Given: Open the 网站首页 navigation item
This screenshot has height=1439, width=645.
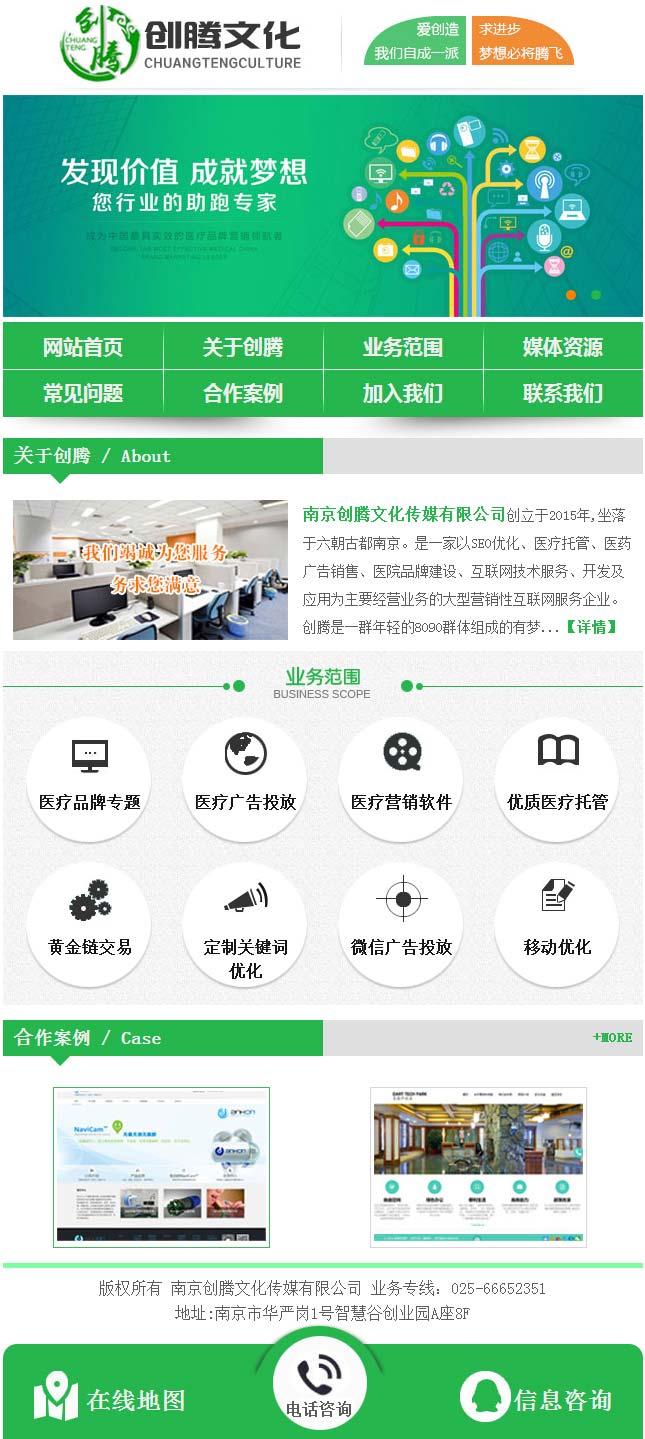Looking at the screenshot, I should click(83, 347).
